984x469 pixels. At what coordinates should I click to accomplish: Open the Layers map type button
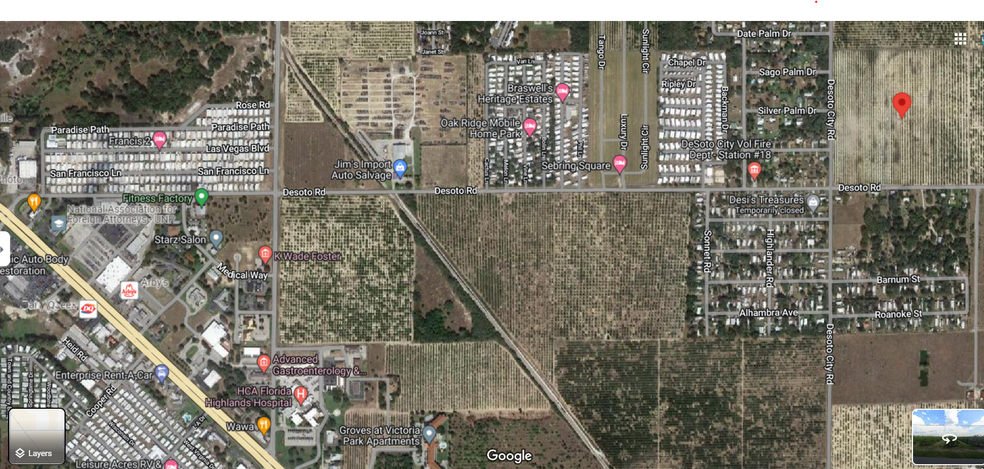pyautogui.click(x=37, y=436)
